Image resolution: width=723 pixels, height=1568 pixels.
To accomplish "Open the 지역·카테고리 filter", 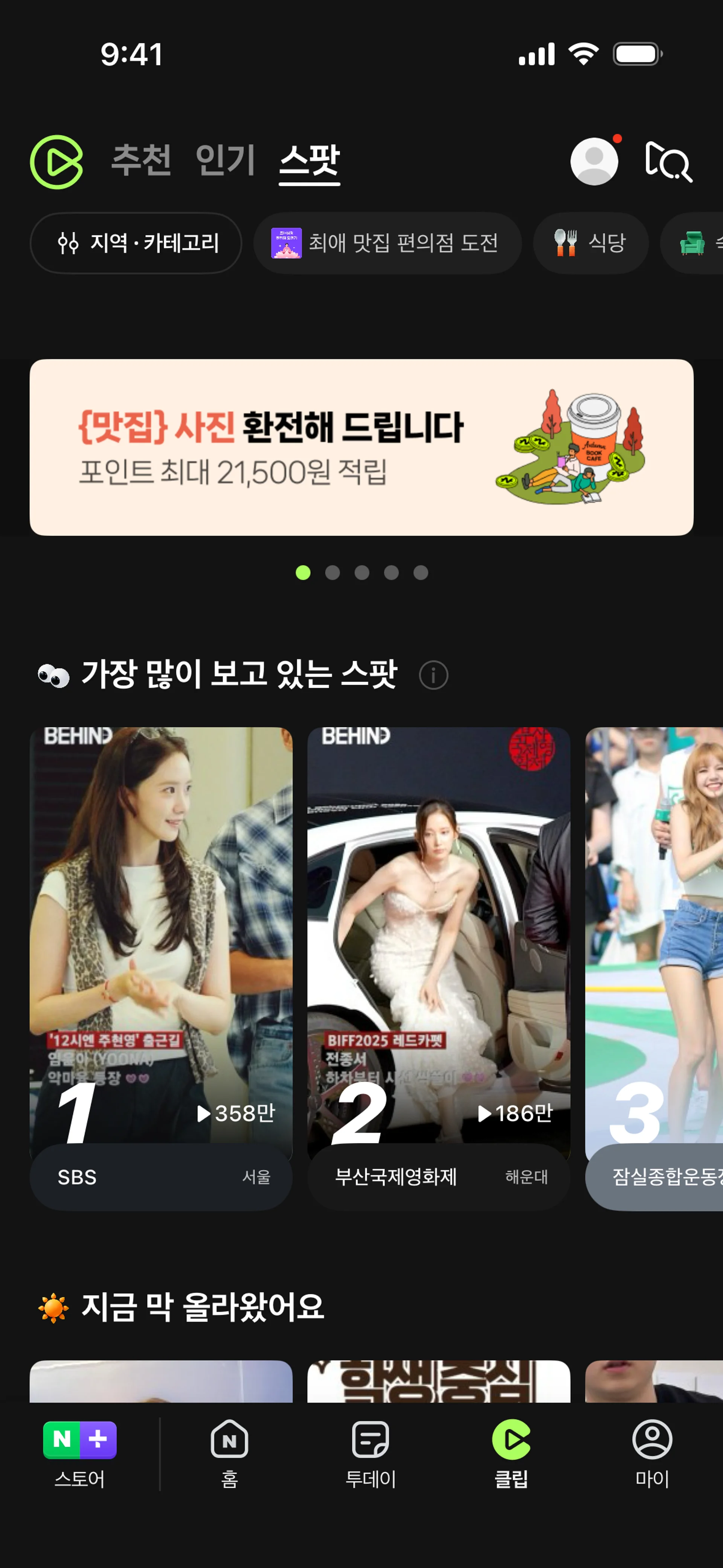I will click(x=136, y=243).
